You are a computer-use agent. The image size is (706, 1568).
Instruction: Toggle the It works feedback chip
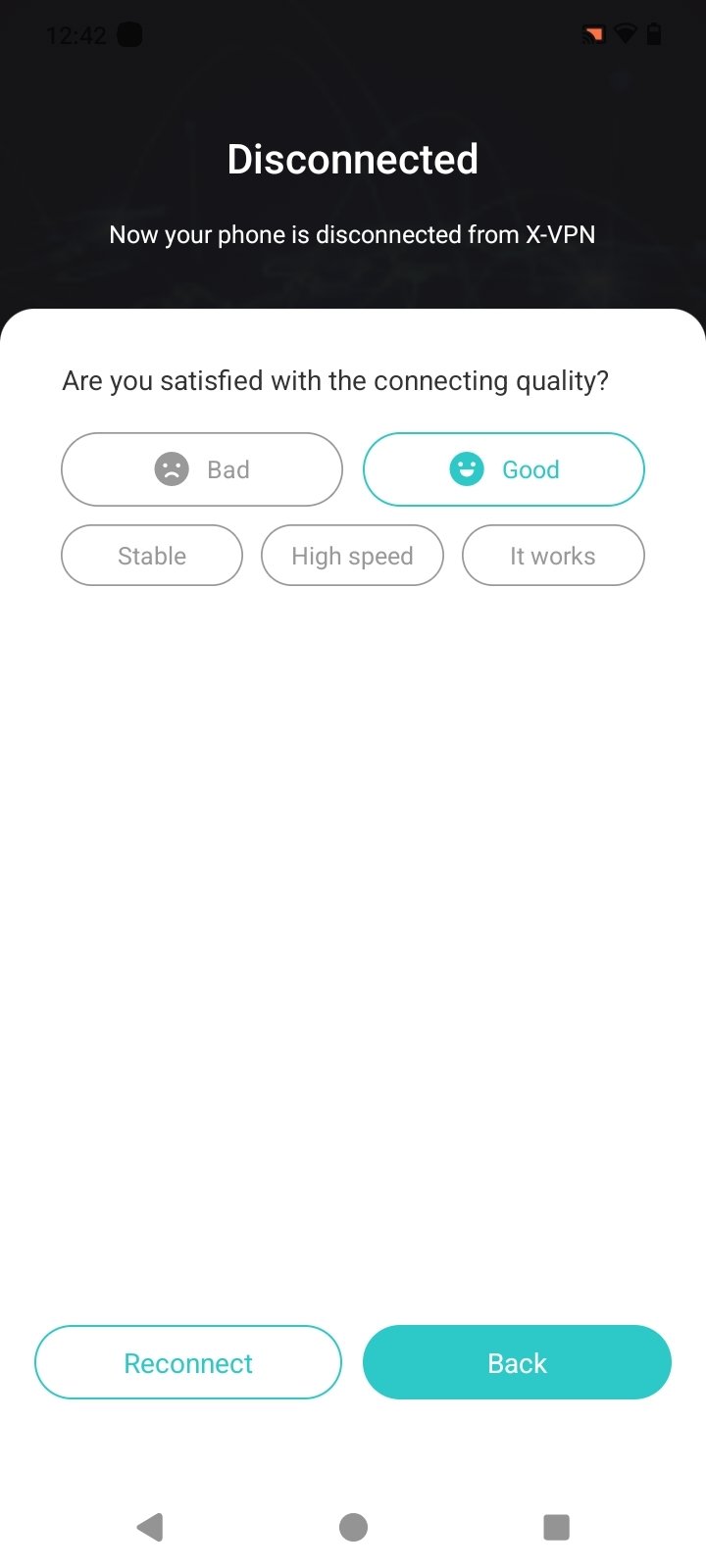pyautogui.click(x=553, y=556)
